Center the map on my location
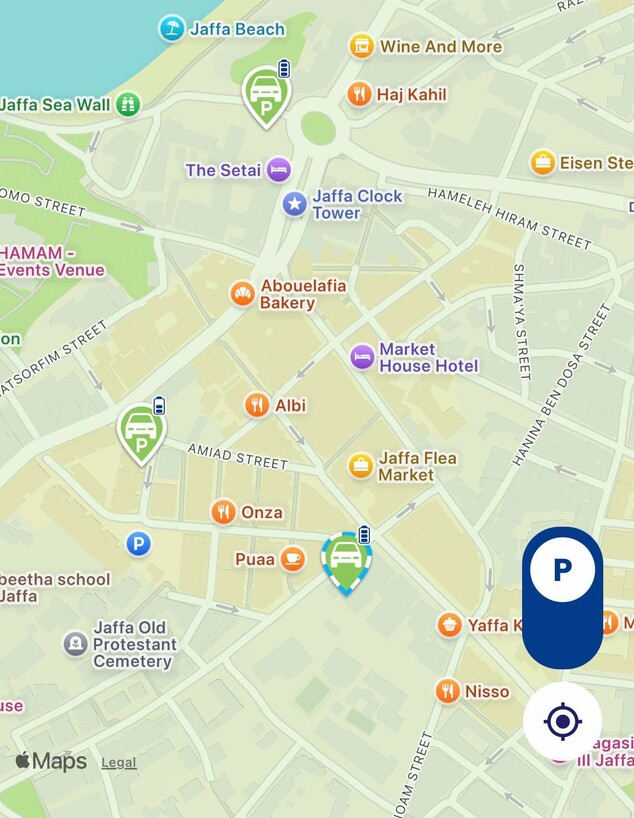634x818 pixels. (562, 720)
